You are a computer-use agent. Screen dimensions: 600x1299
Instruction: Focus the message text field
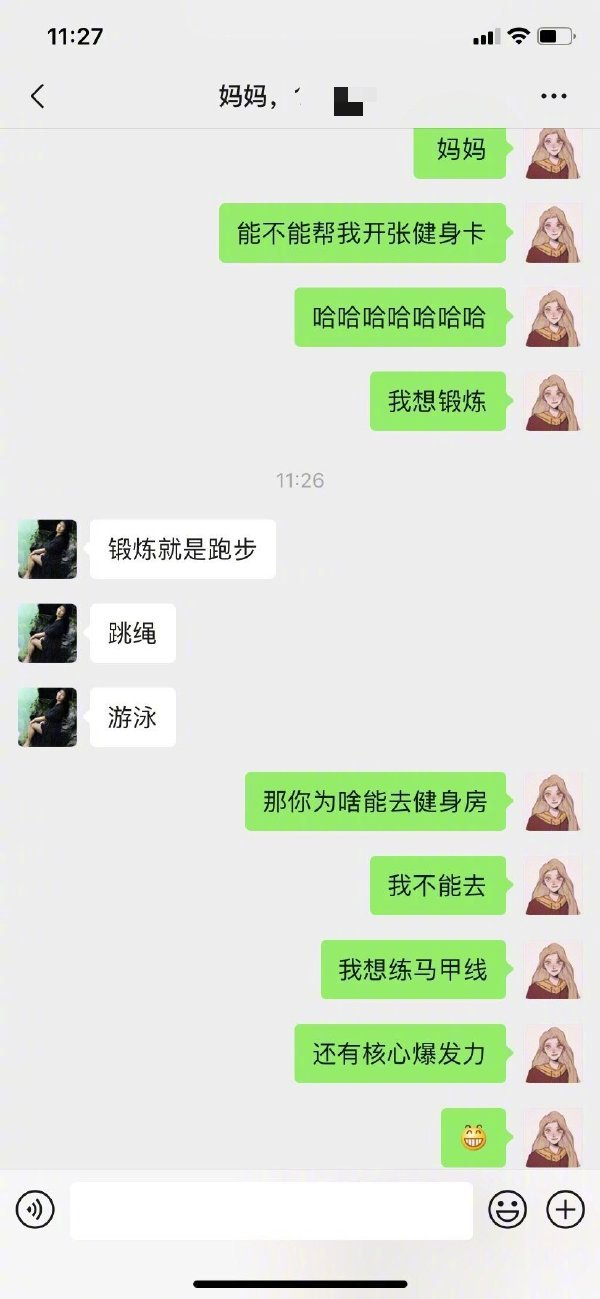pyautogui.click(x=271, y=1210)
